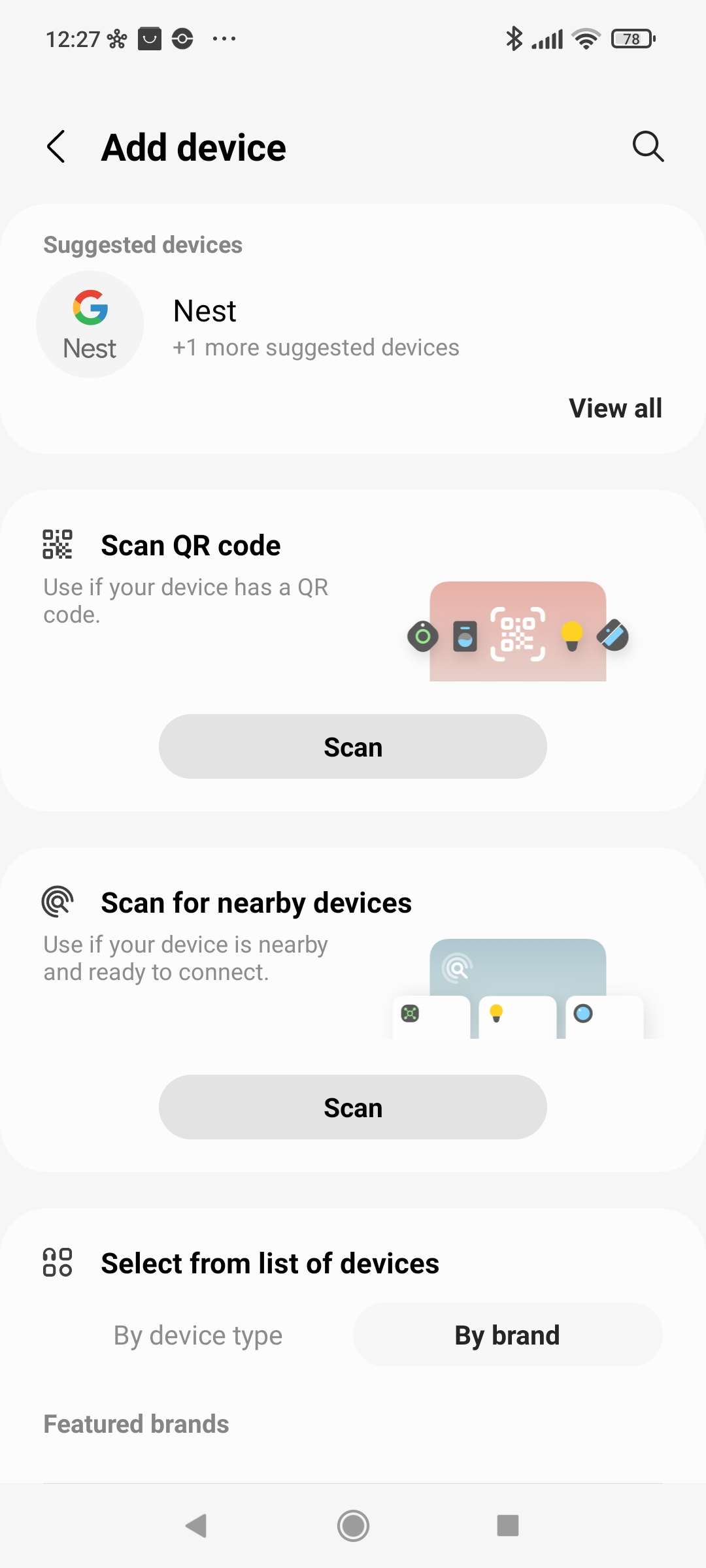Open the search icon
The image size is (706, 1568).
(648, 146)
